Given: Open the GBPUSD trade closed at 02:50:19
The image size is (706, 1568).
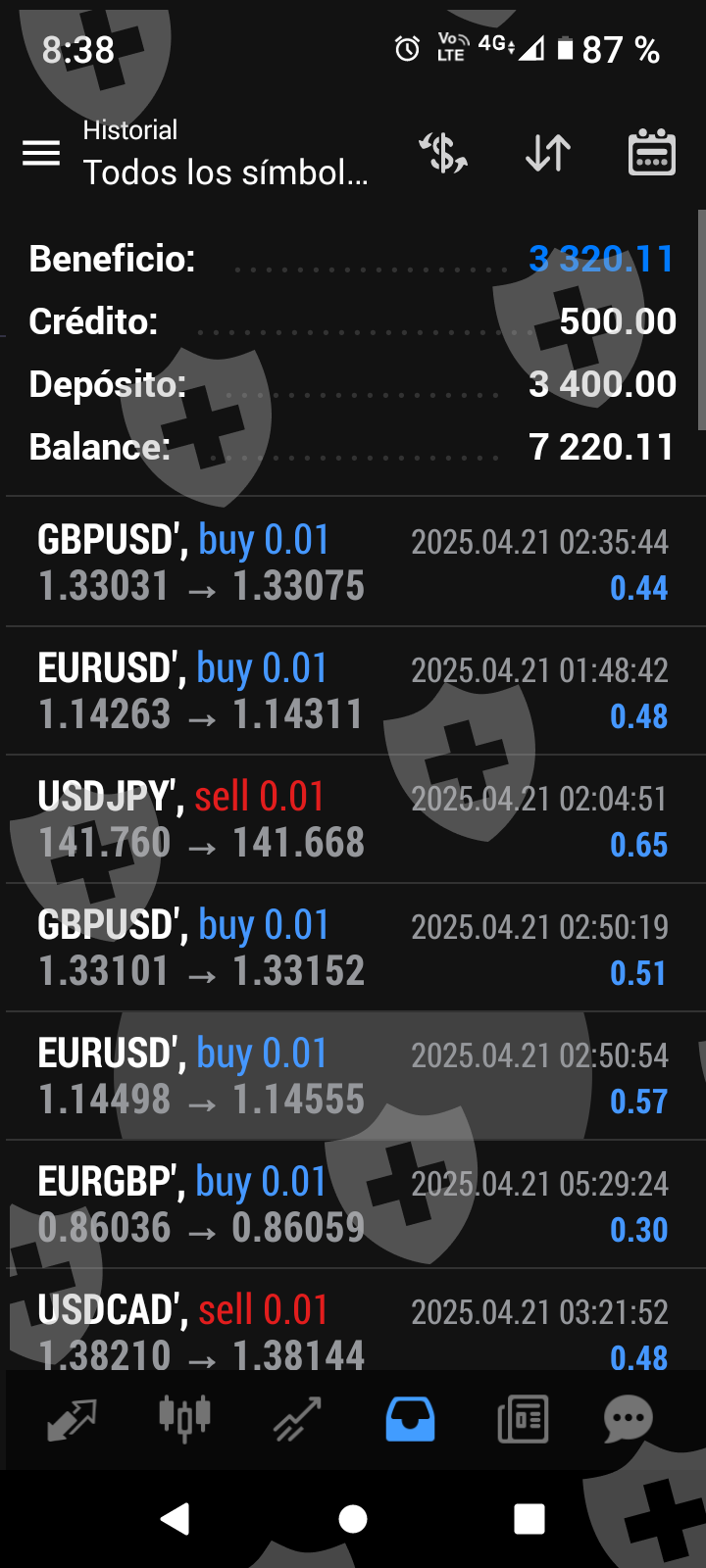Looking at the screenshot, I should [x=353, y=948].
